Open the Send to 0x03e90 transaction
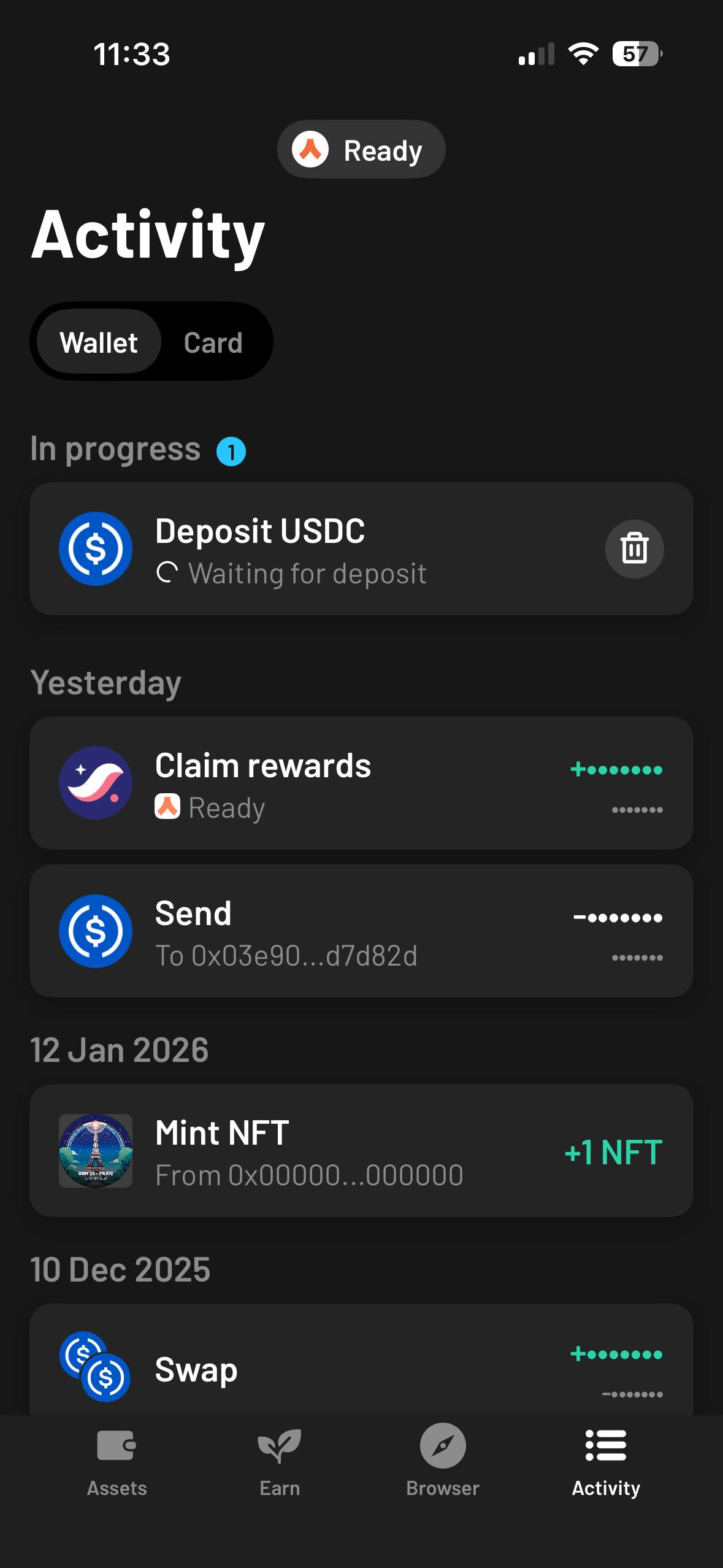Screen dimensions: 723x1568 (x=361, y=931)
